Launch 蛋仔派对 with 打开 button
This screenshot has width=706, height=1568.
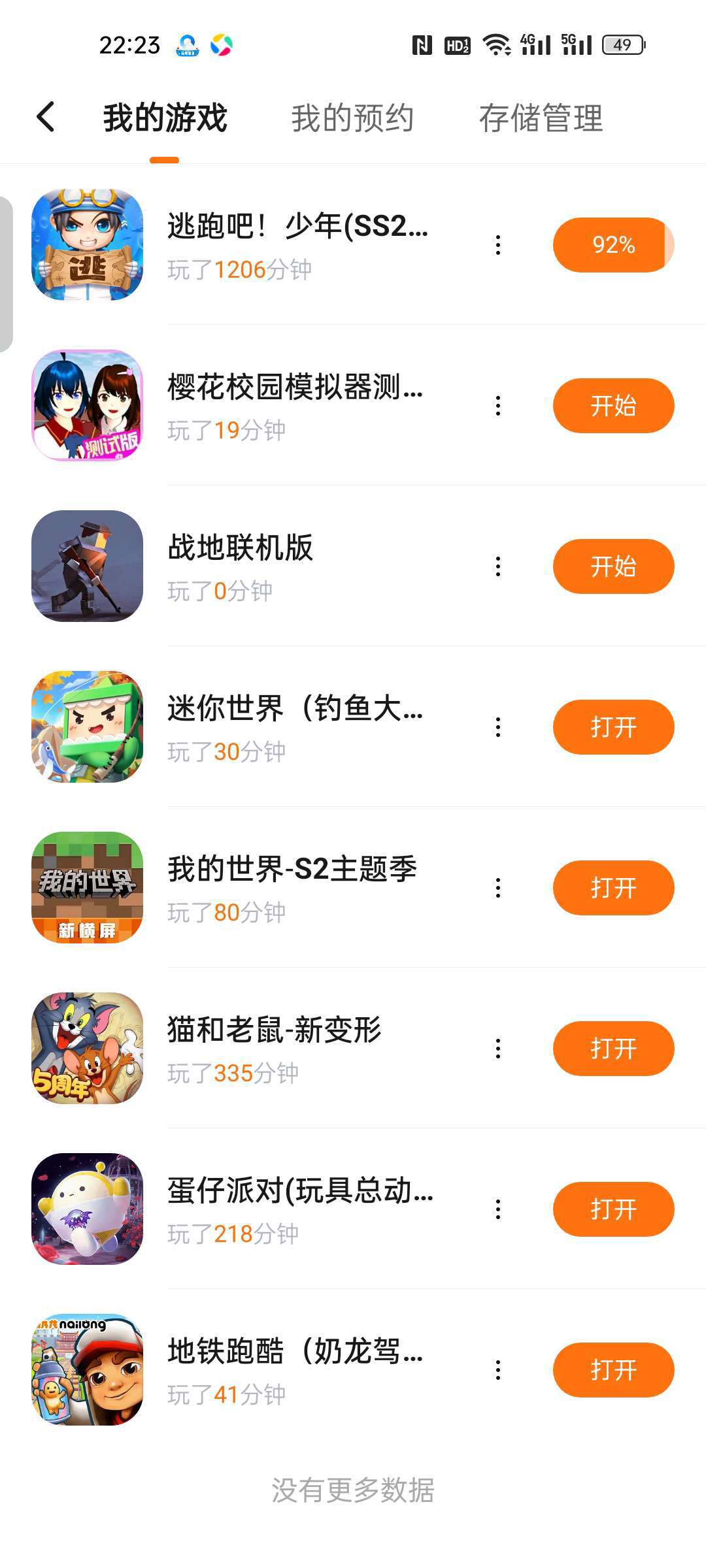tap(613, 1209)
